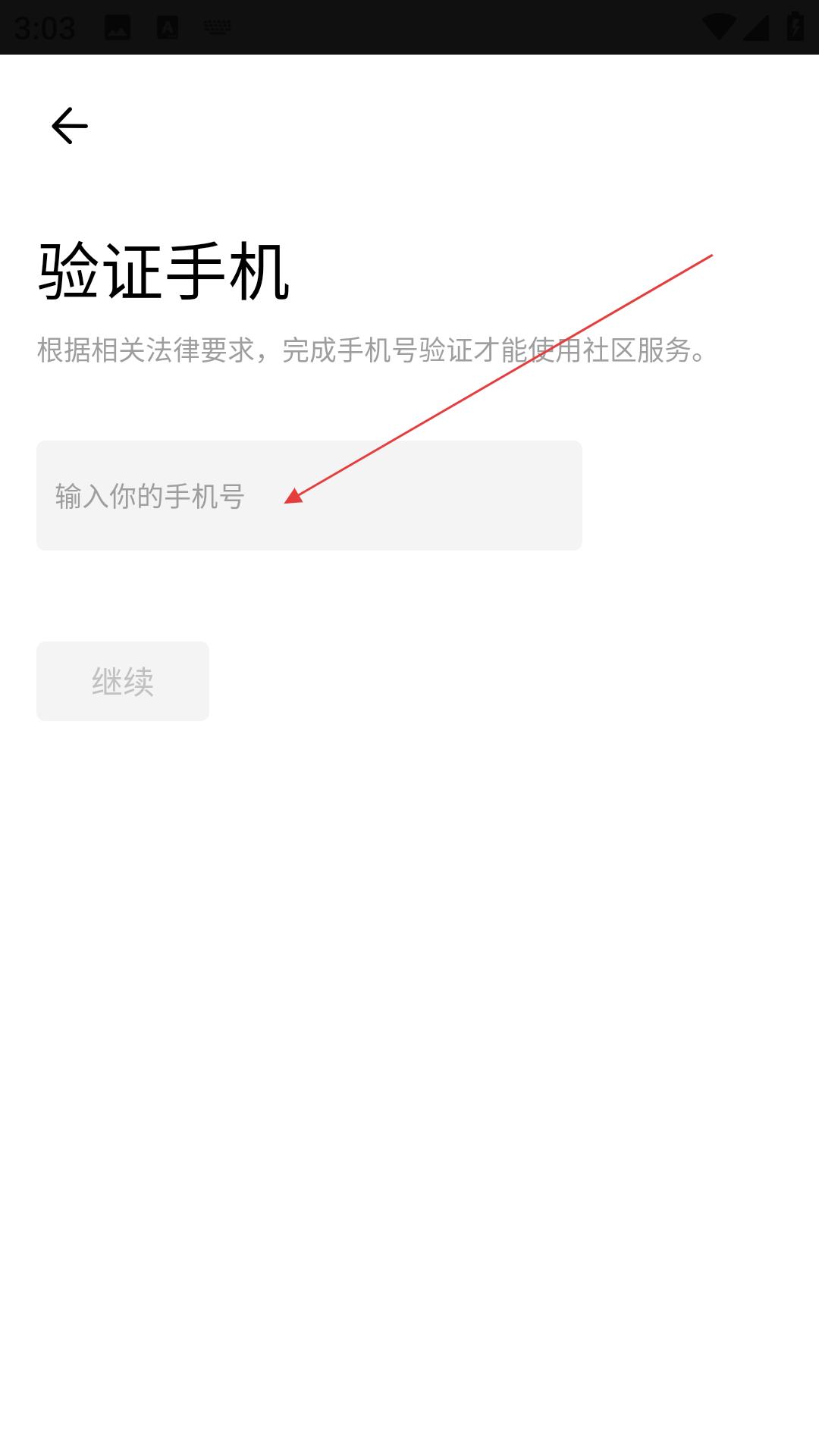Tap the 继续 continue button

tap(123, 681)
